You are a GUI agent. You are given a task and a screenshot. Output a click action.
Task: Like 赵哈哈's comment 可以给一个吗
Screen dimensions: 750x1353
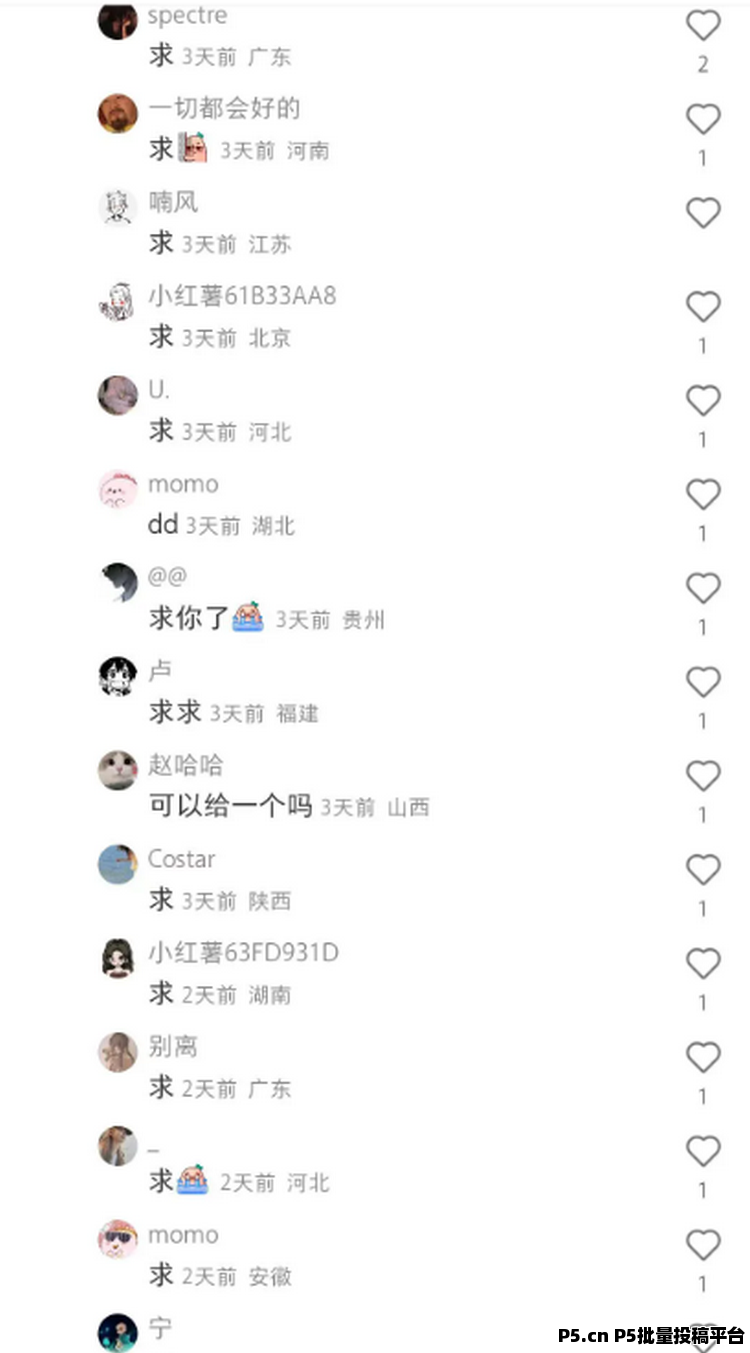tap(703, 777)
